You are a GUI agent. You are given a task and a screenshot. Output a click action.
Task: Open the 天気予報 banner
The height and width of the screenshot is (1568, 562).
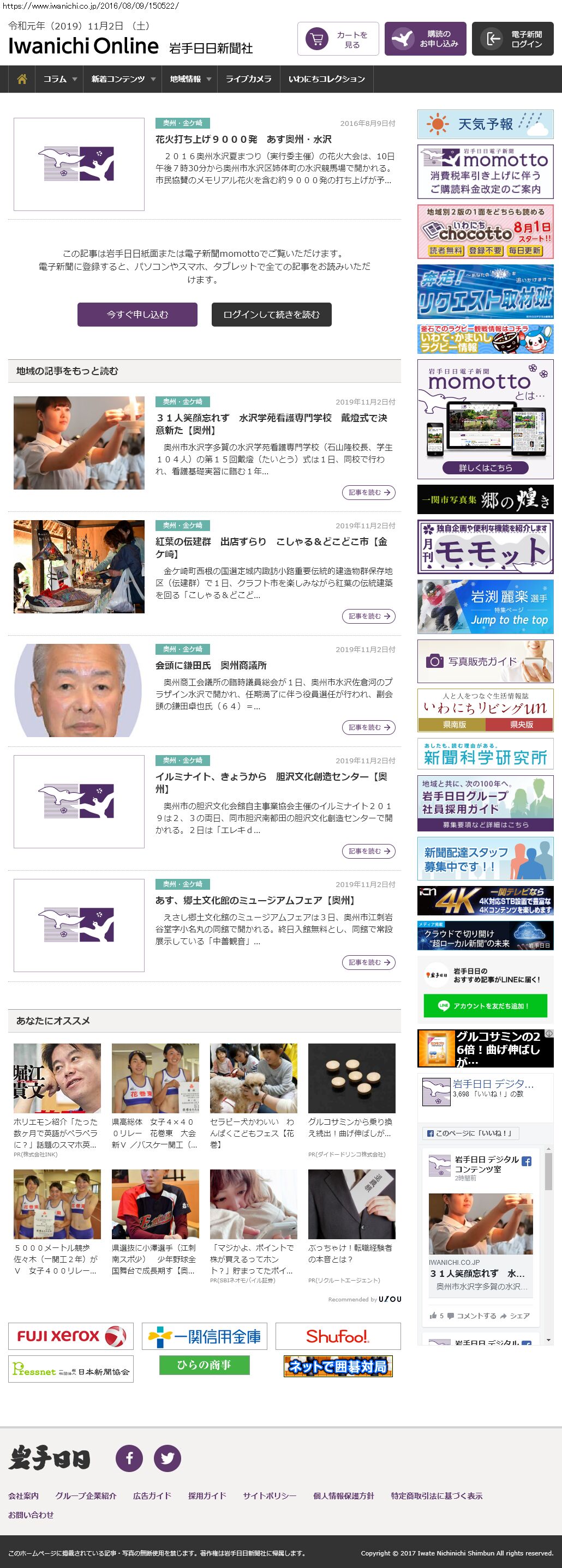[x=485, y=124]
